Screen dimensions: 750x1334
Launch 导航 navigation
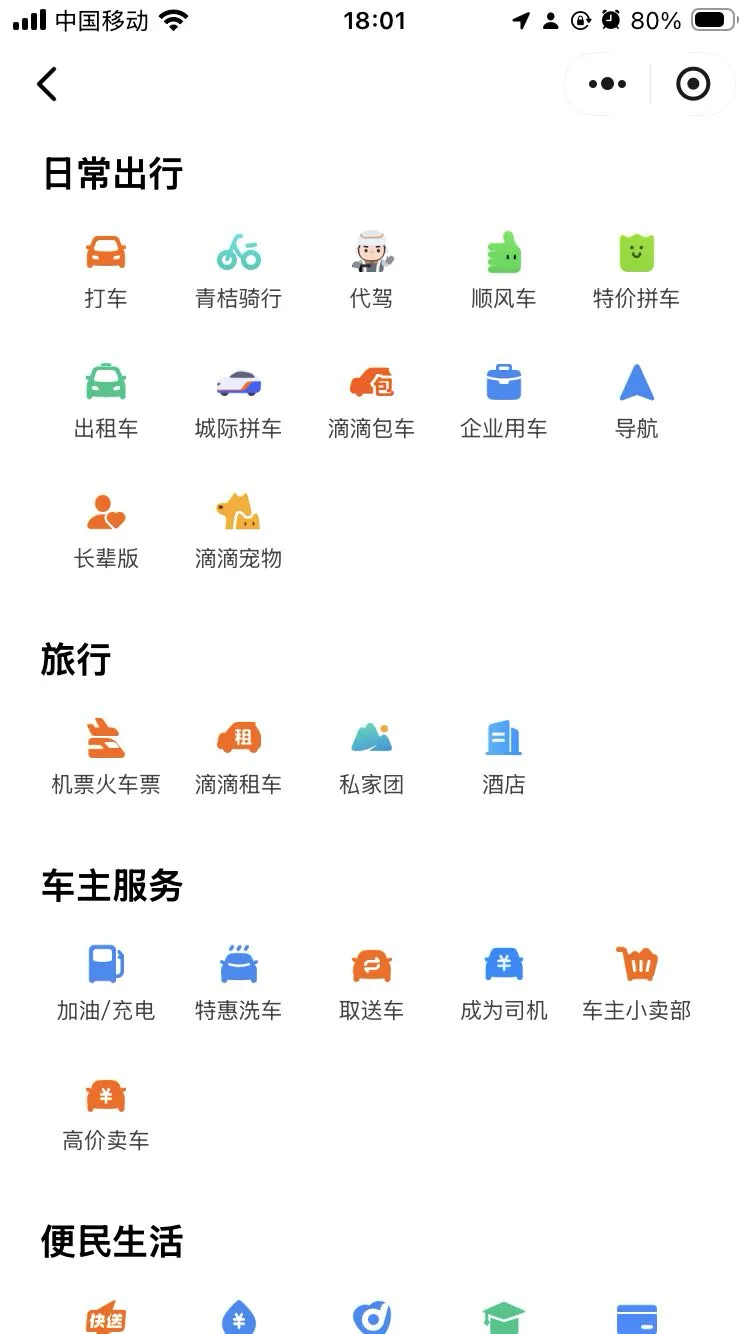pyautogui.click(x=636, y=400)
